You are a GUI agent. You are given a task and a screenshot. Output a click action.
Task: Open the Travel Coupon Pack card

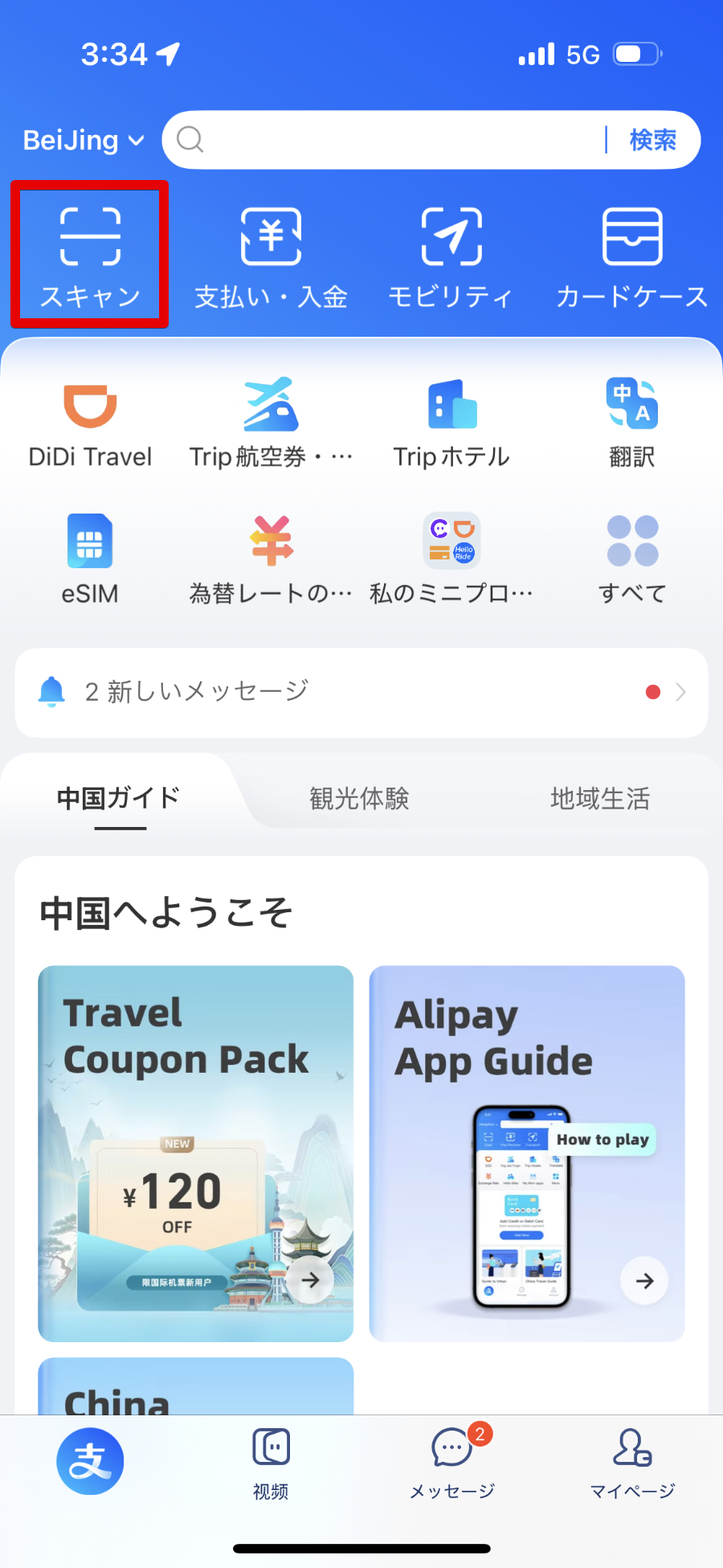[x=195, y=1152]
